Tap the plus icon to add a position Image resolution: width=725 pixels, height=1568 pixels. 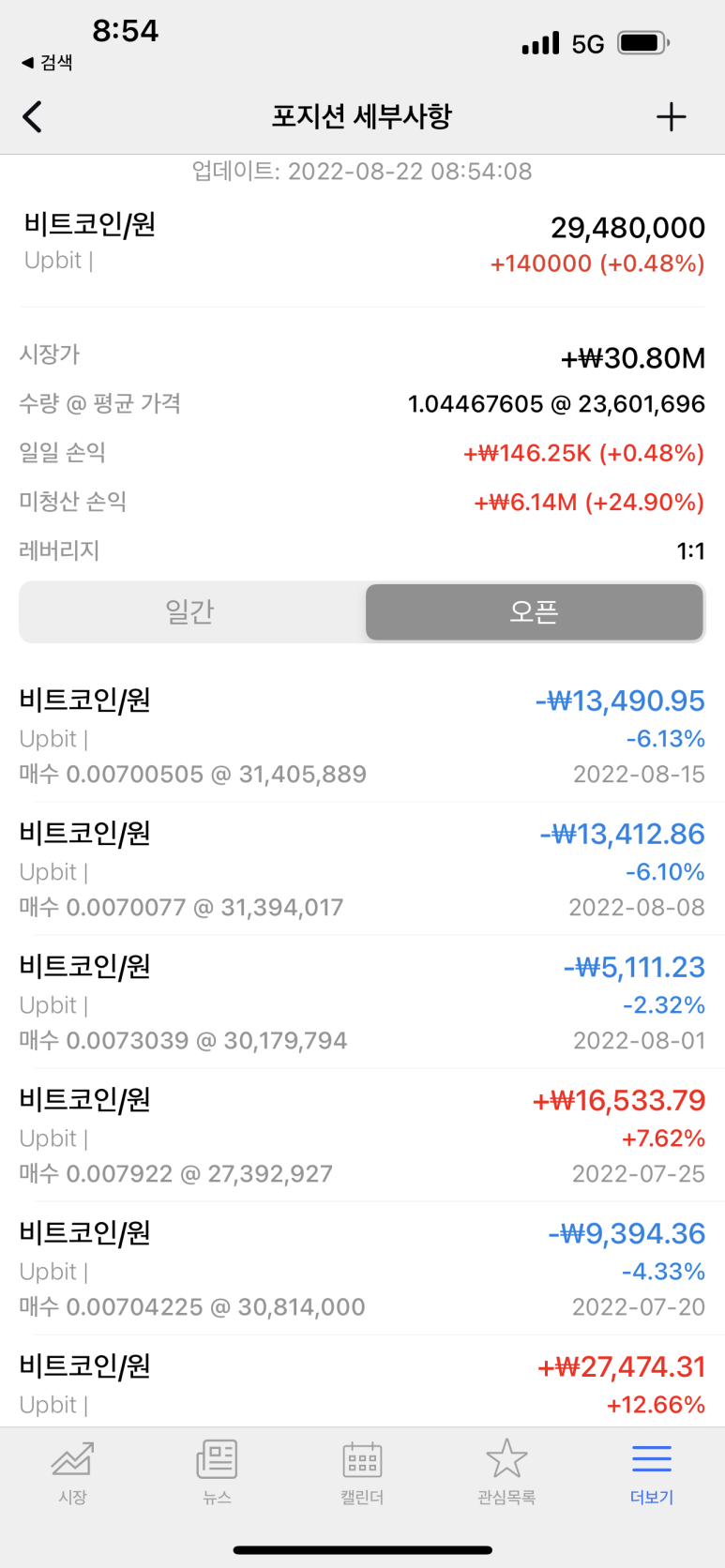coord(672,117)
